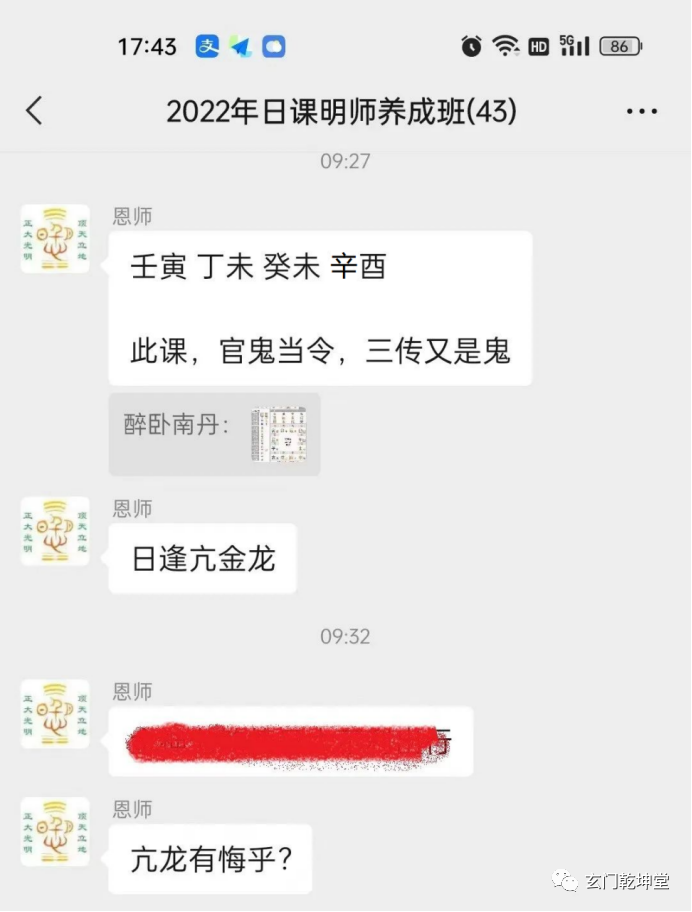Open the quoted message from 醉卧南丹
Image resolution: width=692 pixels, height=912 pixels.
[215, 433]
